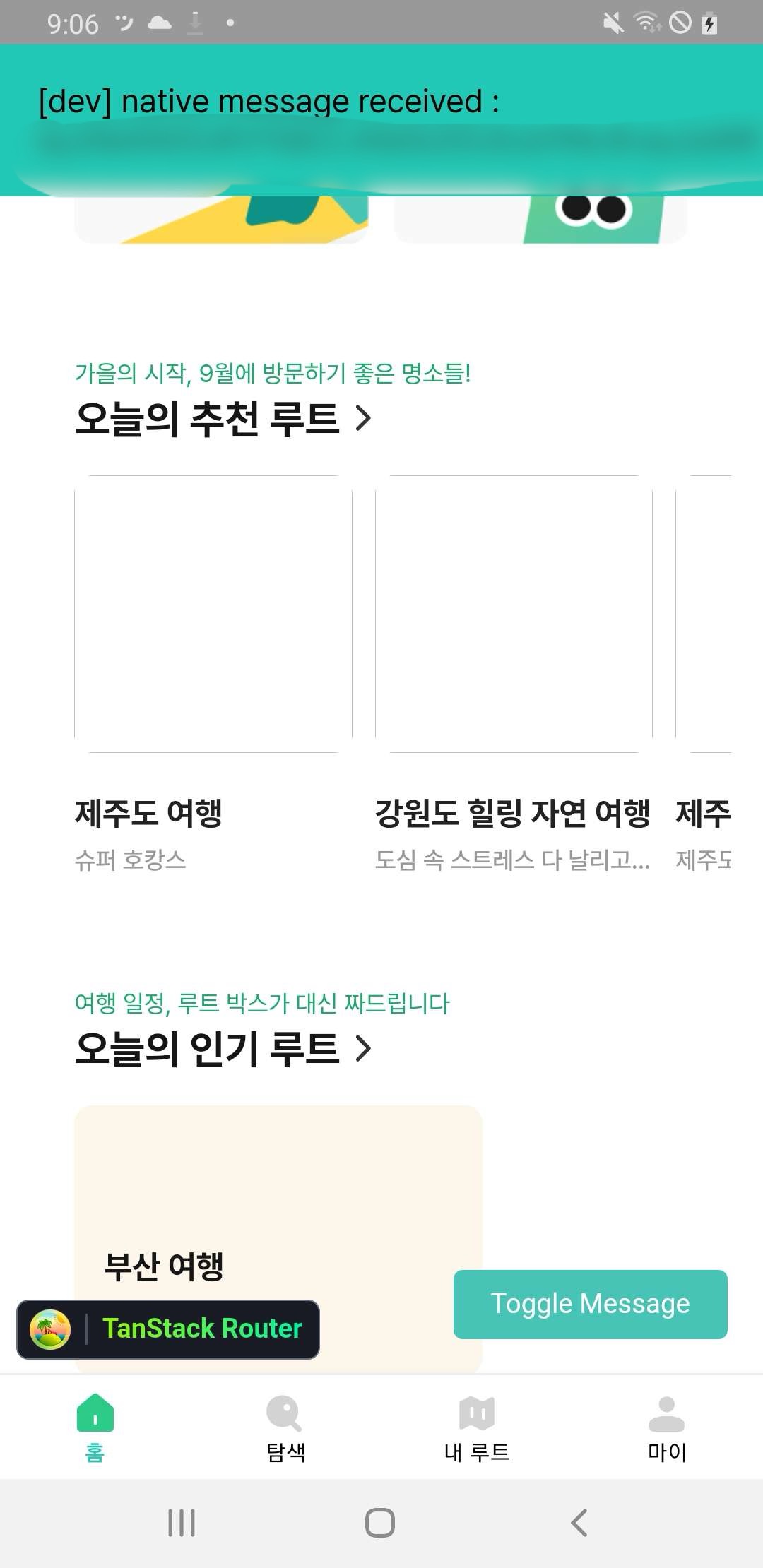
Task: Open 오늘의 인기 루트 section
Action: pos(223,1048)
